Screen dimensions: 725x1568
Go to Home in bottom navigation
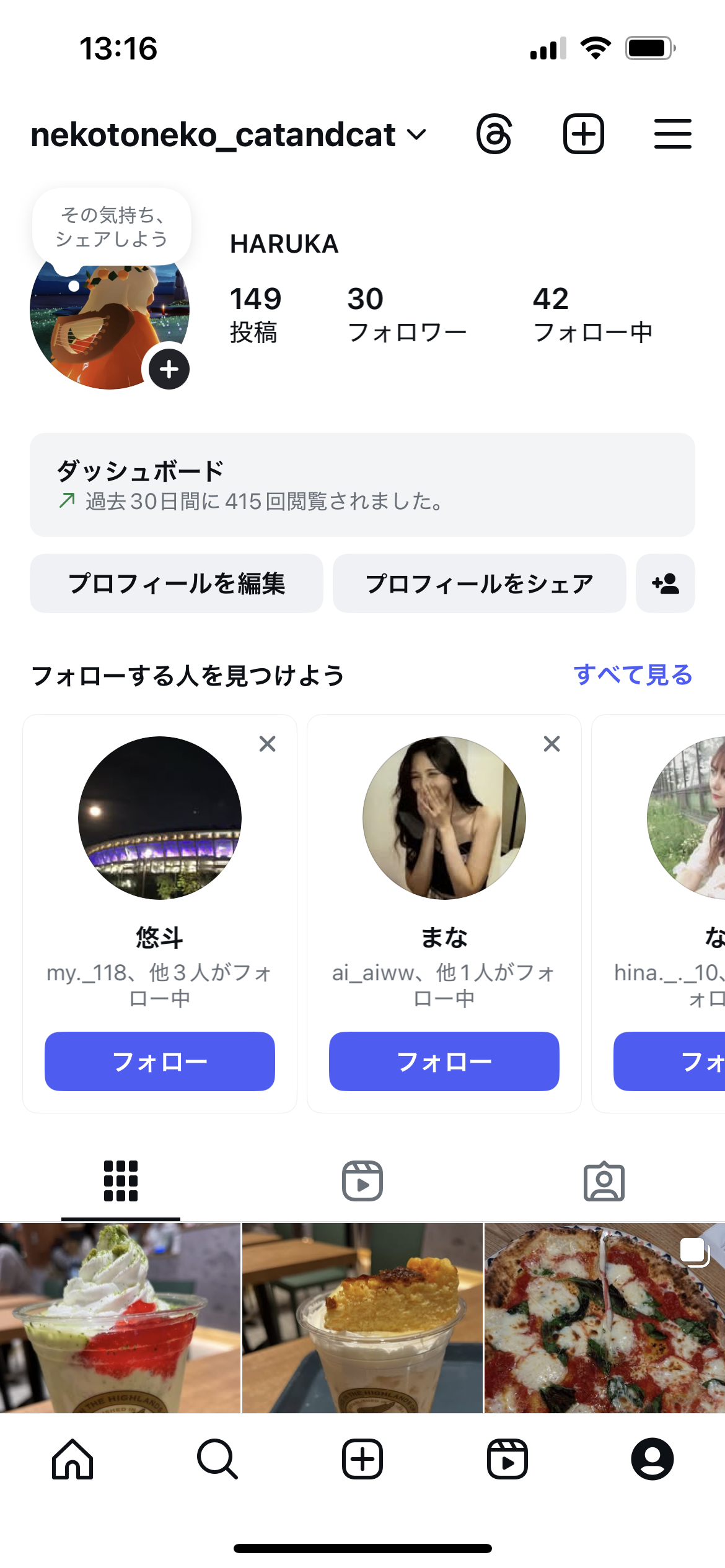[72, 1459]
